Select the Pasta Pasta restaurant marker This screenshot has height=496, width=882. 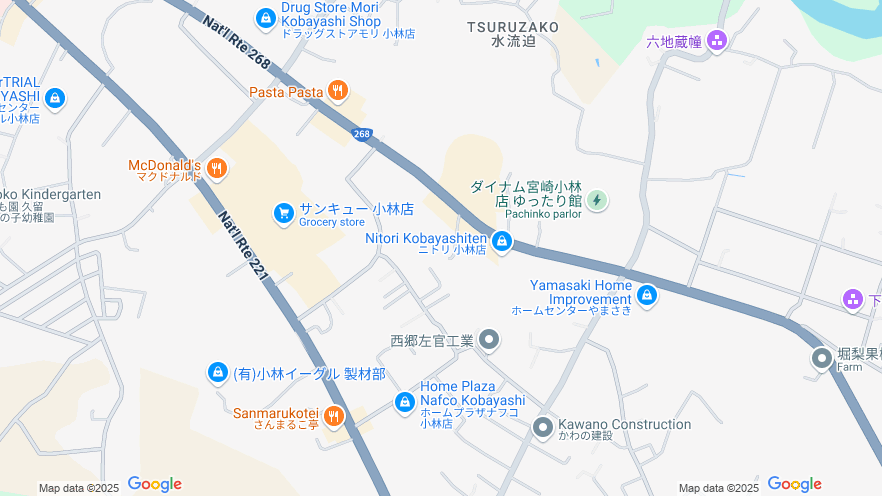(338, 92)
